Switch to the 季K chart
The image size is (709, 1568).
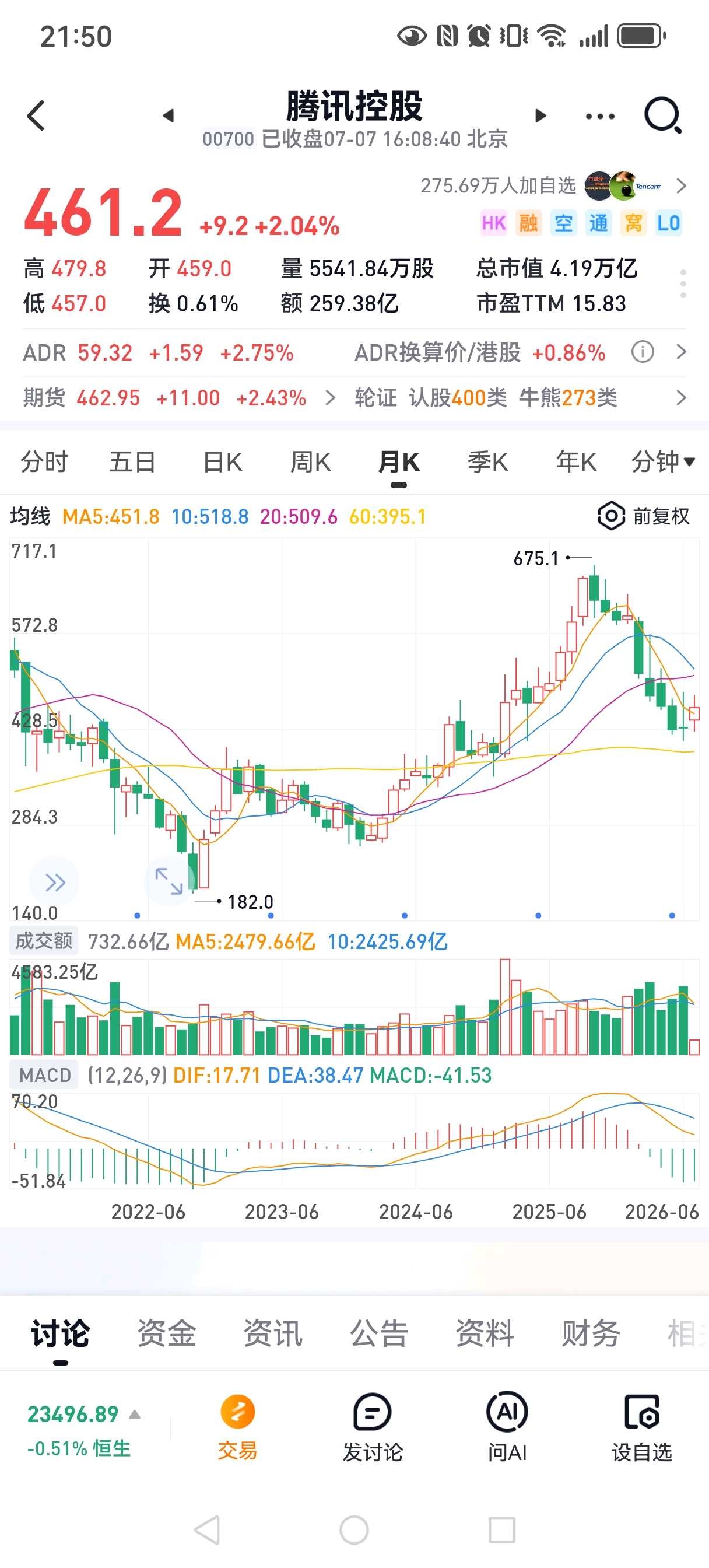(487, 461)
